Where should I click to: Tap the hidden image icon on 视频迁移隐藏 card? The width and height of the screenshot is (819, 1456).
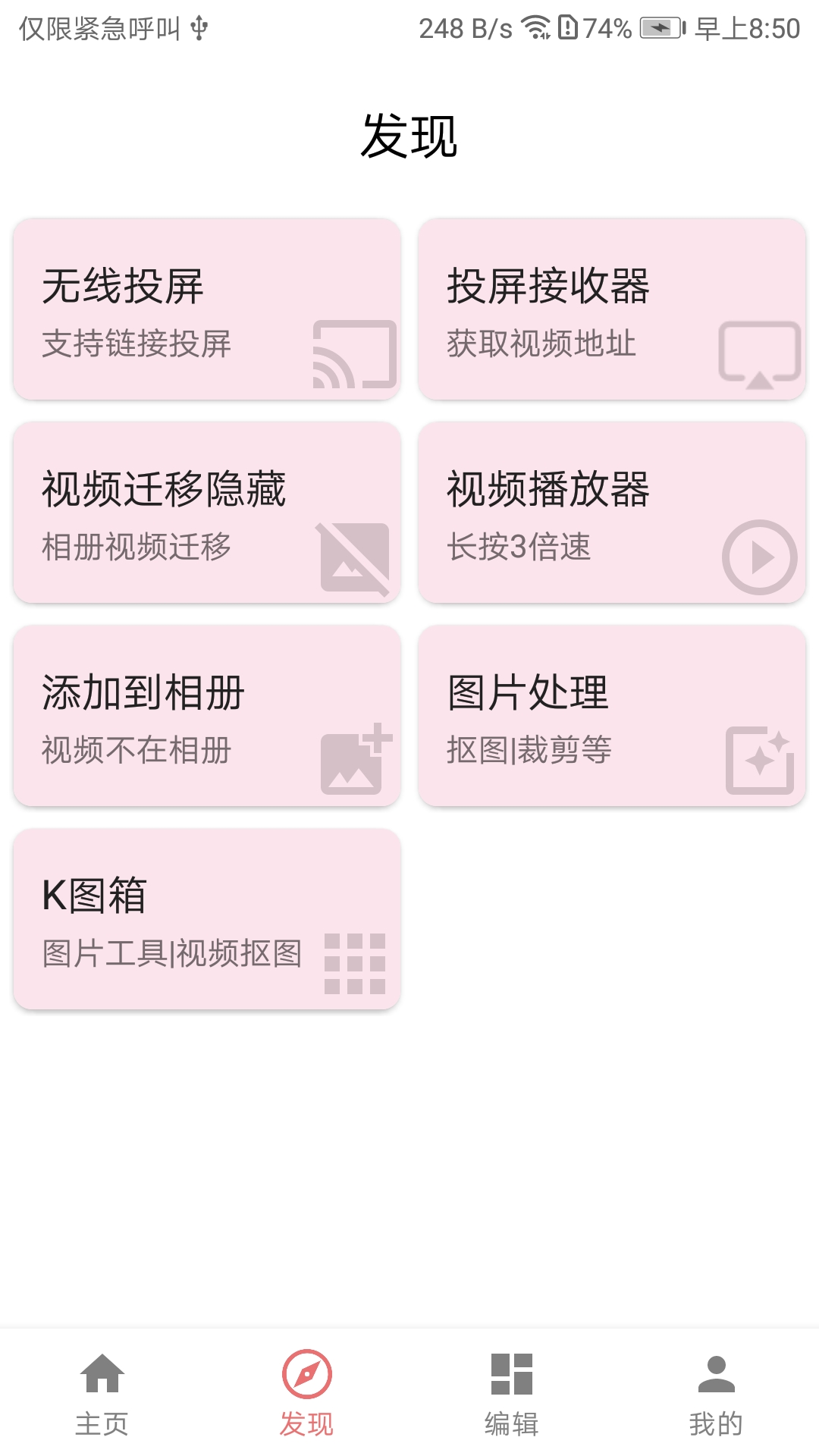click(x=356, y=557)
